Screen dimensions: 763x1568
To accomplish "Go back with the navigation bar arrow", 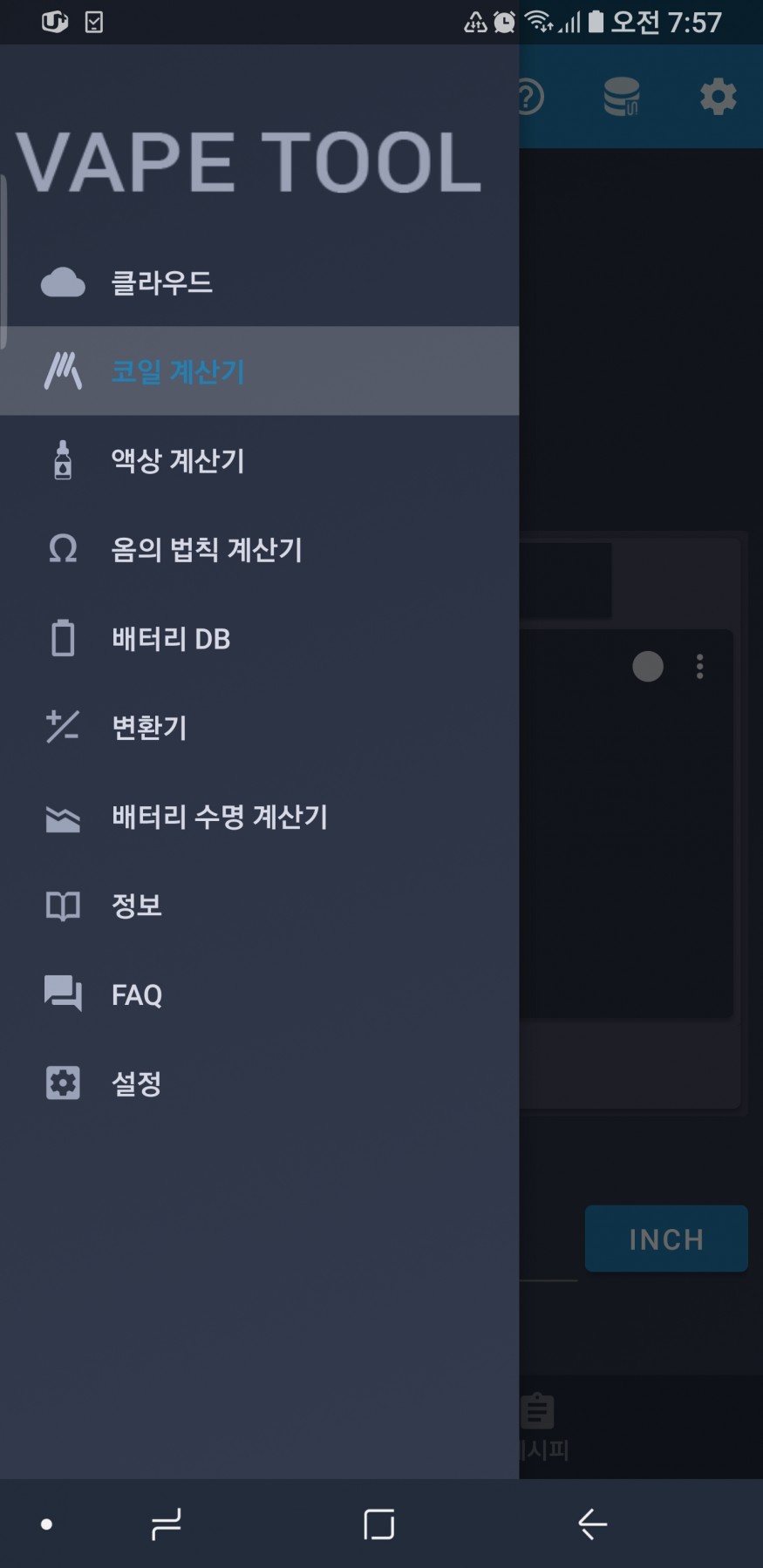I will pos(593,1524).
